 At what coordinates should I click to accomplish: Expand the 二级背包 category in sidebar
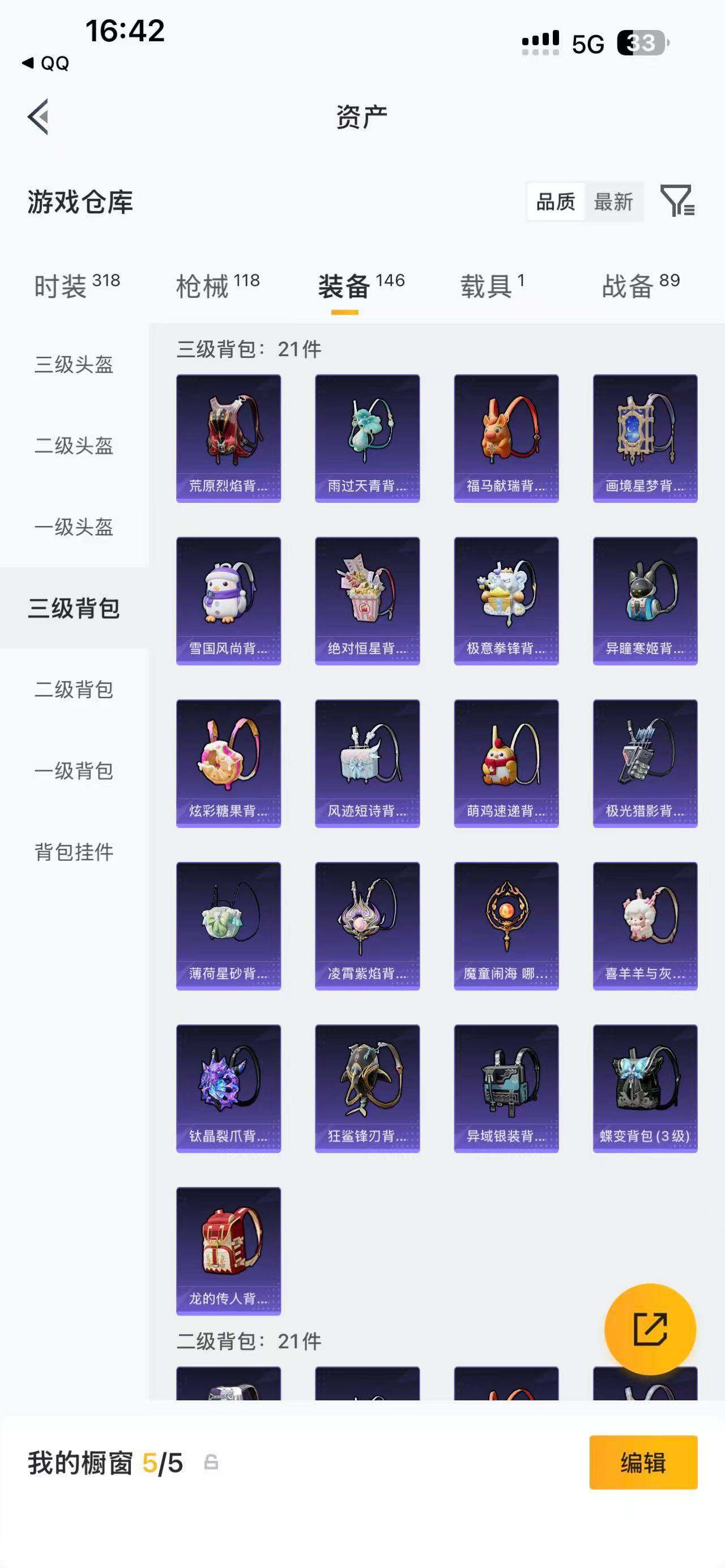(73, 690)
